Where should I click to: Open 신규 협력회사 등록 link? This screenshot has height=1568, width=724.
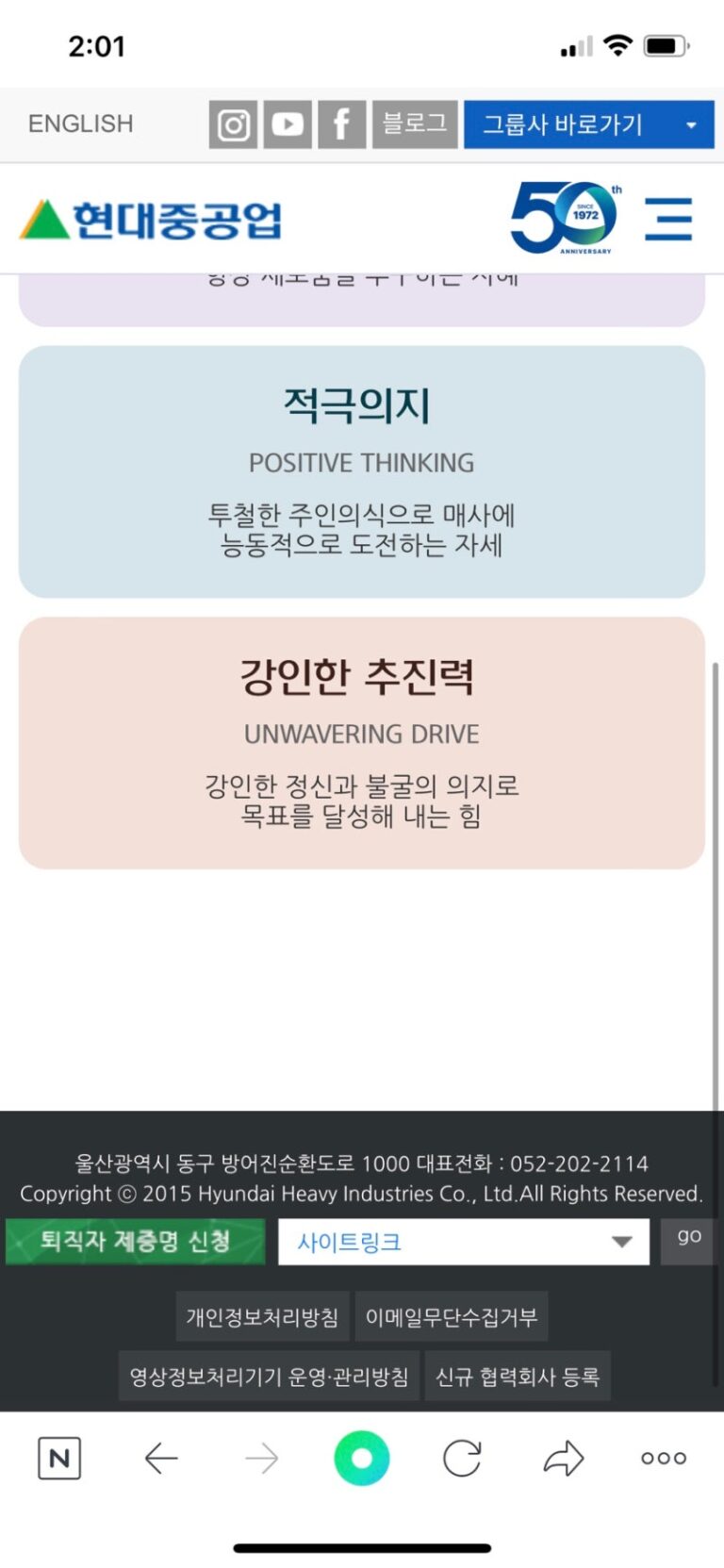click(x=518, y=1377)
